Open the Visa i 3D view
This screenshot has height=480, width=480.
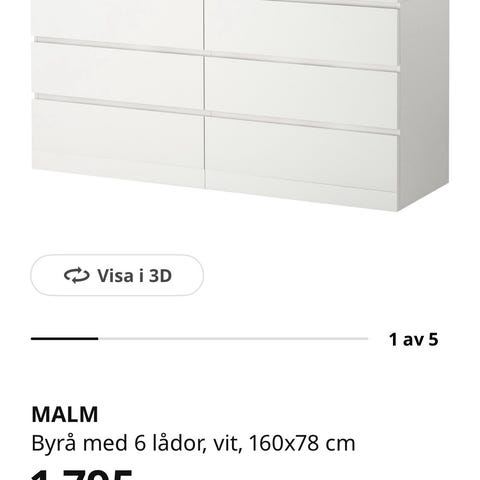117,275
